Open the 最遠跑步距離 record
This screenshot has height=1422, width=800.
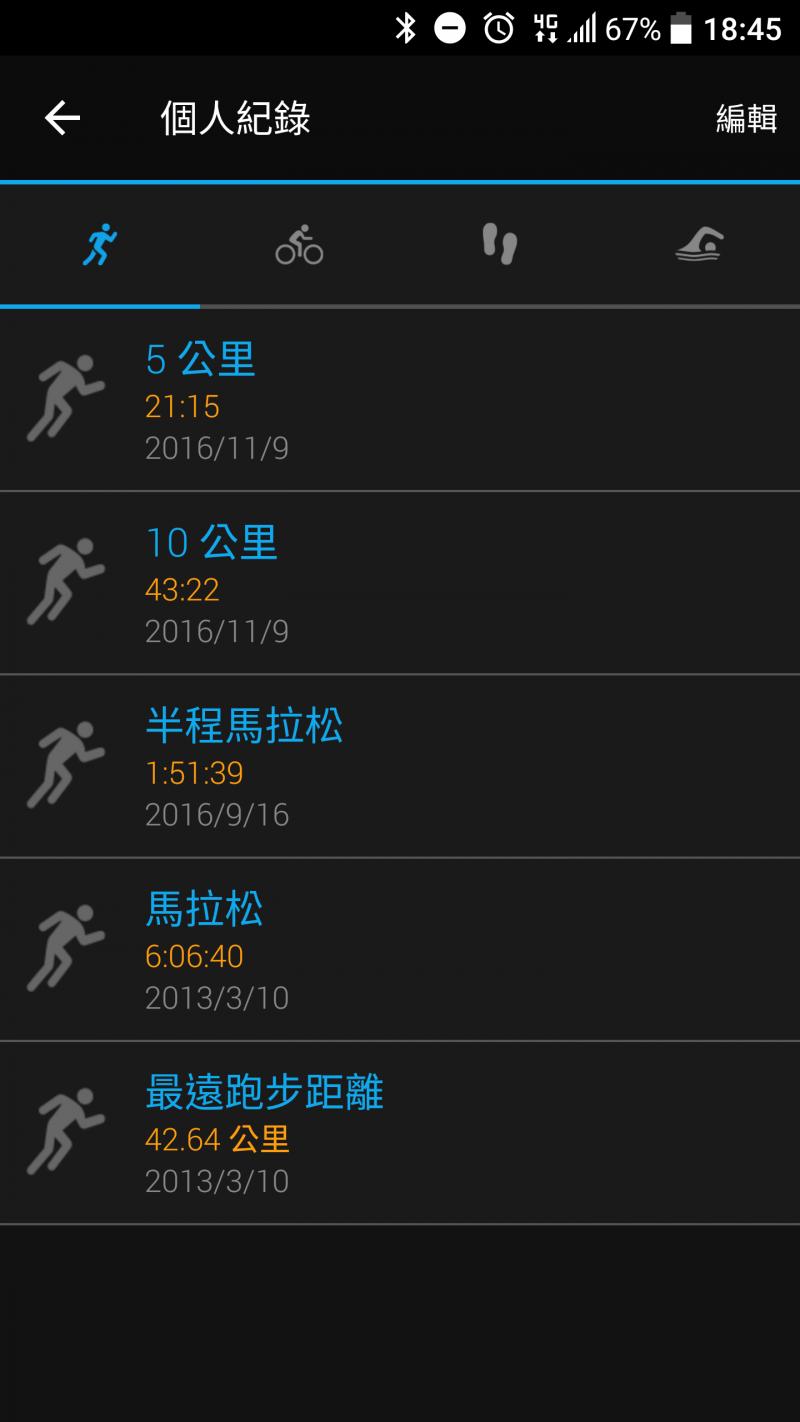click(400, 1133)
